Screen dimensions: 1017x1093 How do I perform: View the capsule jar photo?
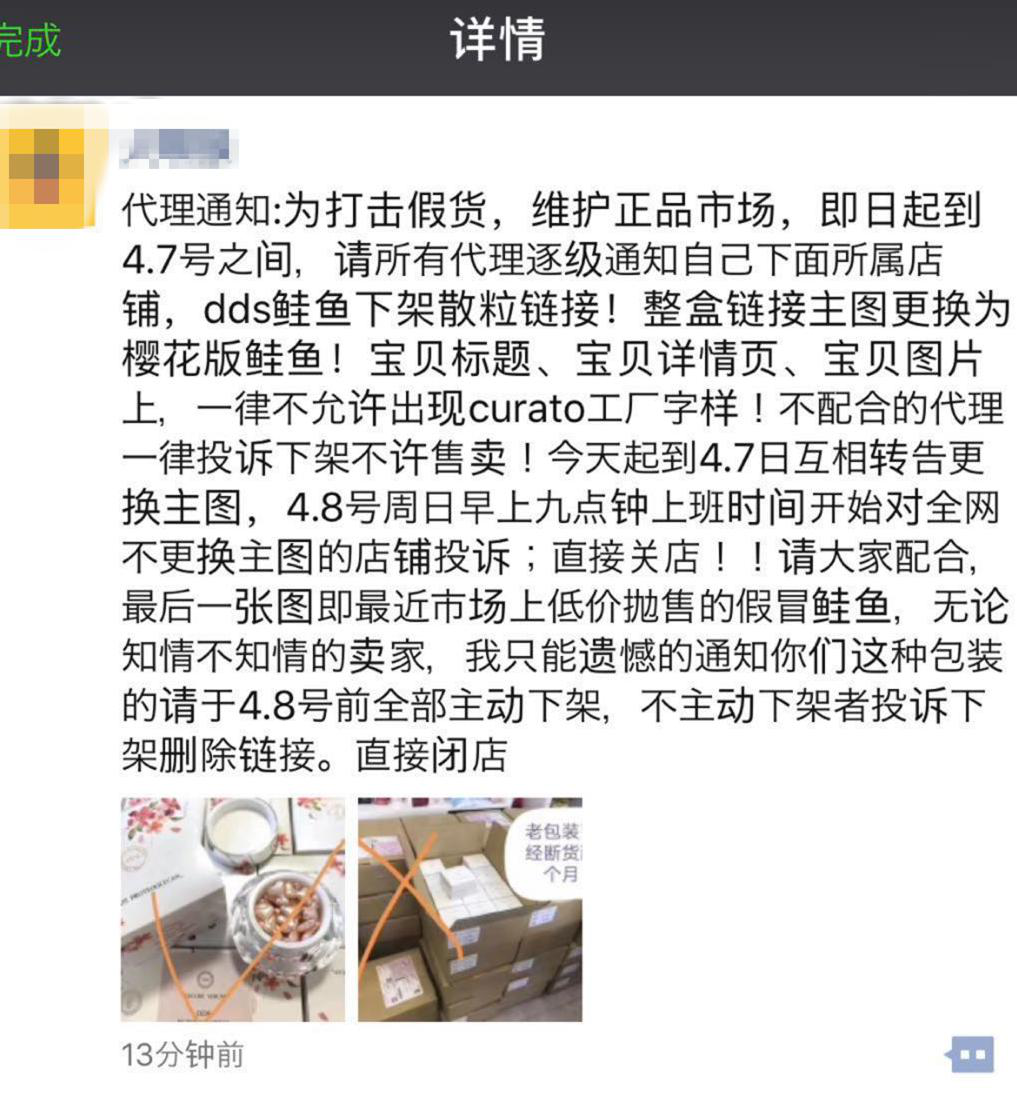[x=233, y=909]
